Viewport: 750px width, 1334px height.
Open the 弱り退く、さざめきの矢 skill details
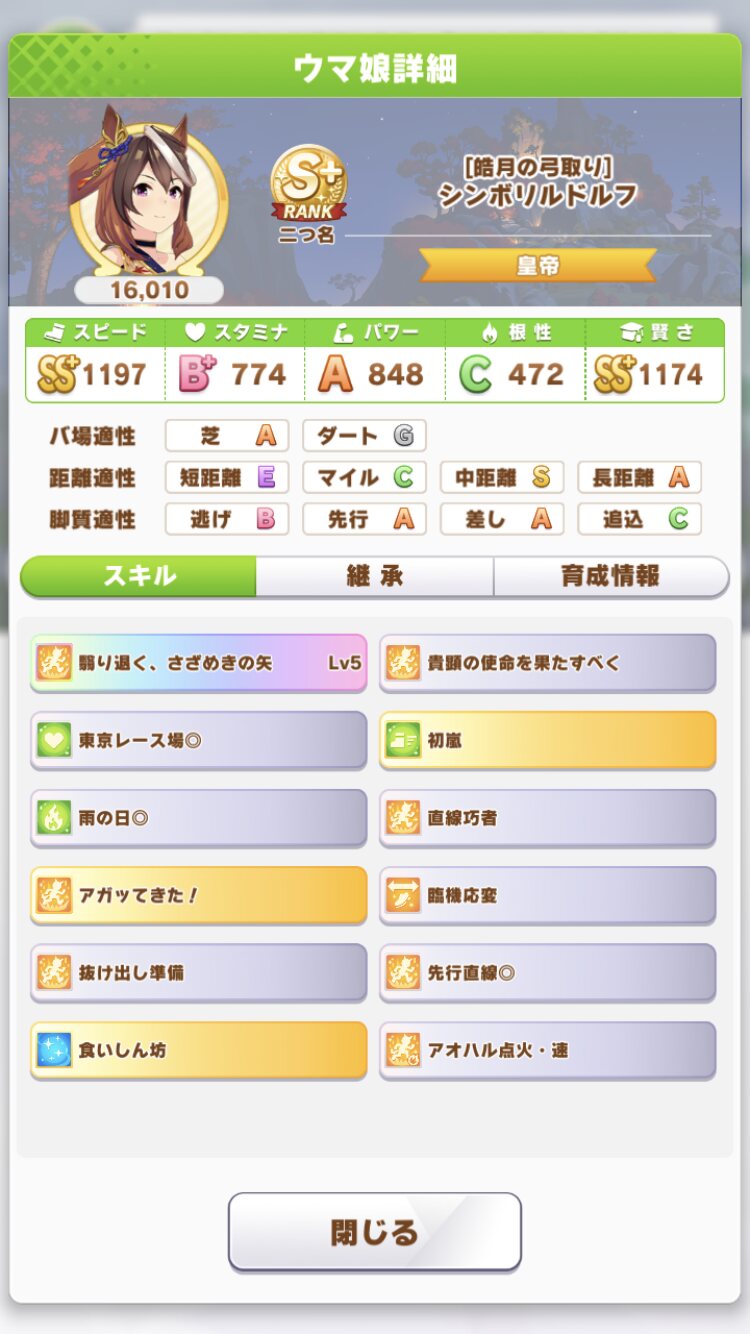click(x=198, y=662)
